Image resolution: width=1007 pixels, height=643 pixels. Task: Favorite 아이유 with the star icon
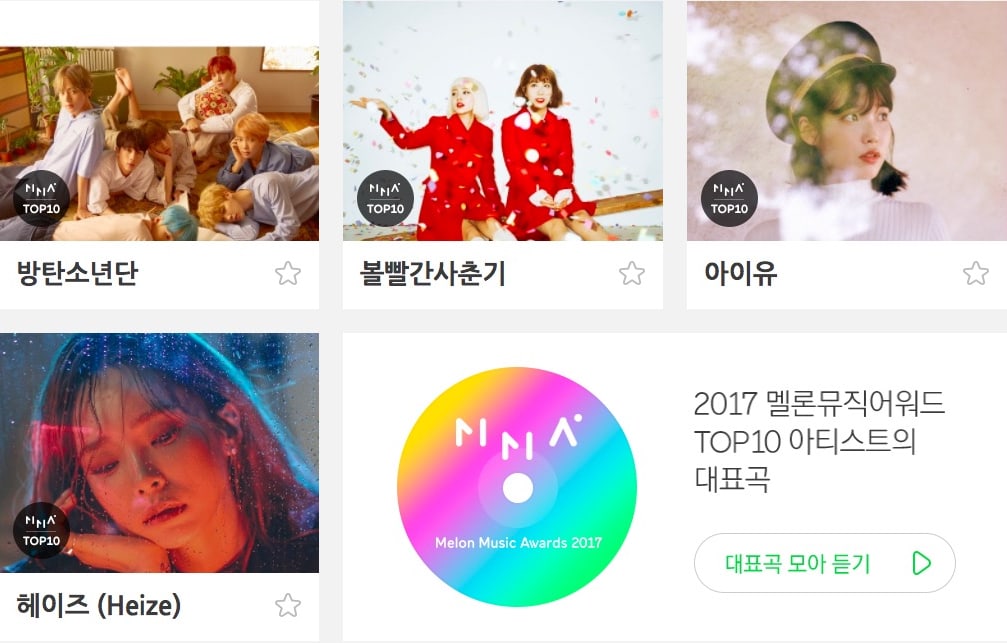point(975,273)
